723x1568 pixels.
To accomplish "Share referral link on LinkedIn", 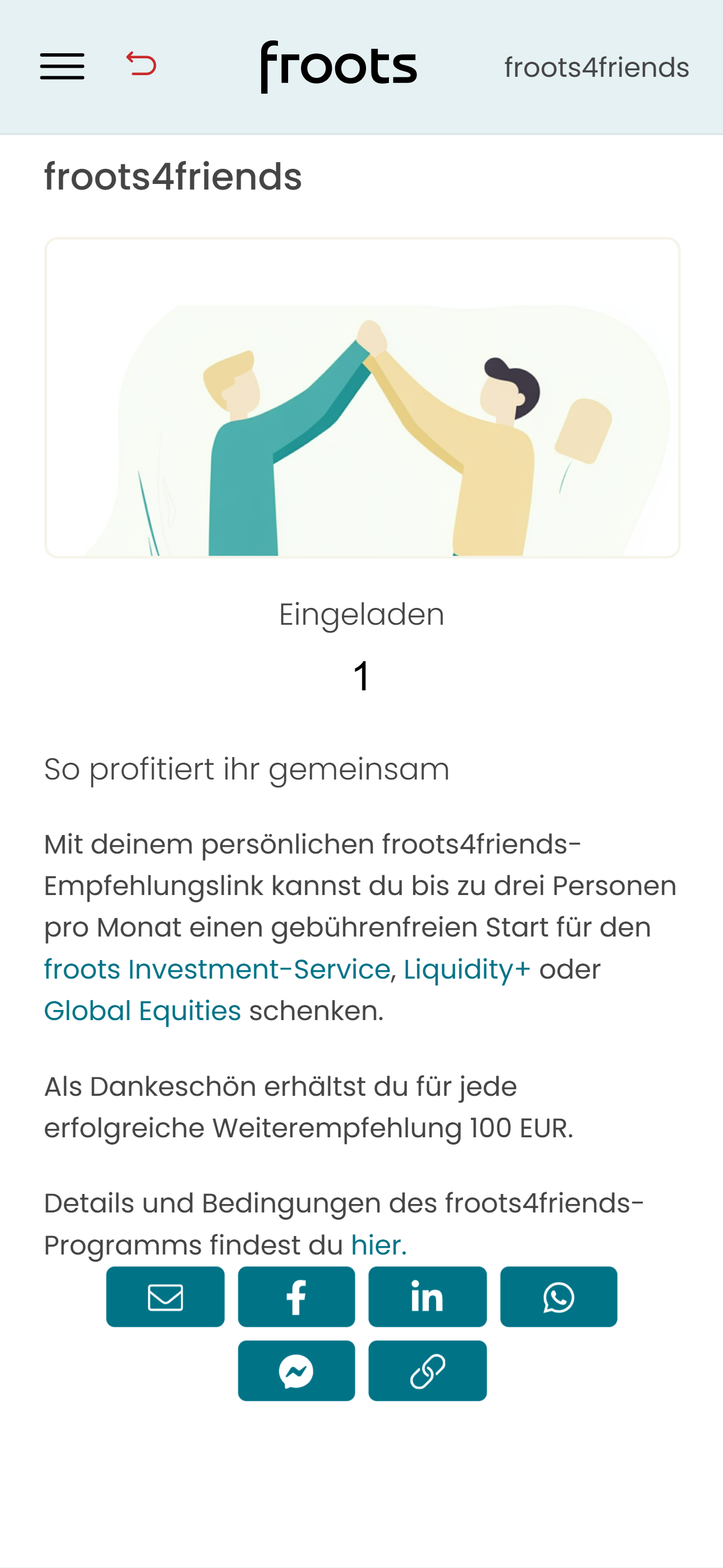I will (427, 1297).
